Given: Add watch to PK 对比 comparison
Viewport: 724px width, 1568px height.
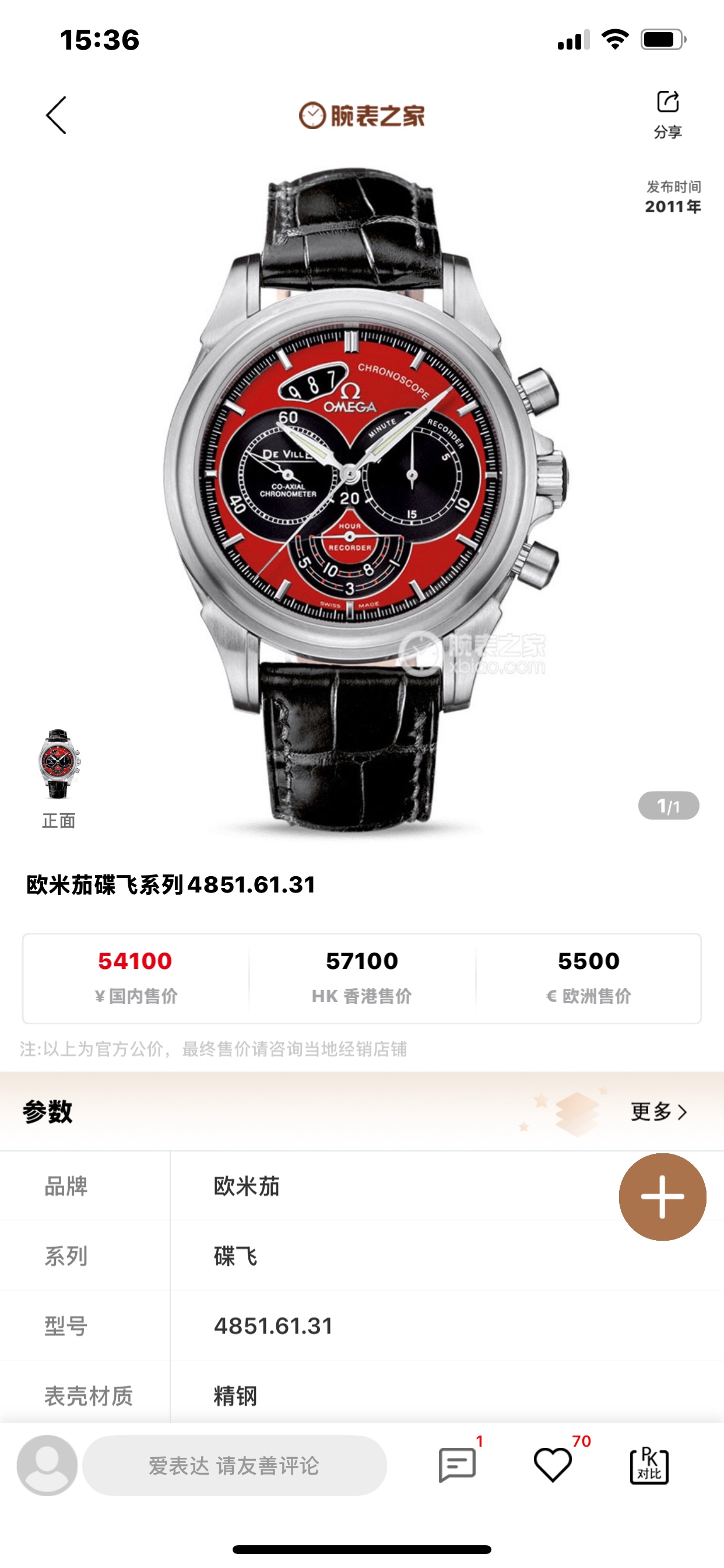Looking at the screenshot, I should pyautogui.click(x=649, y=1465).
